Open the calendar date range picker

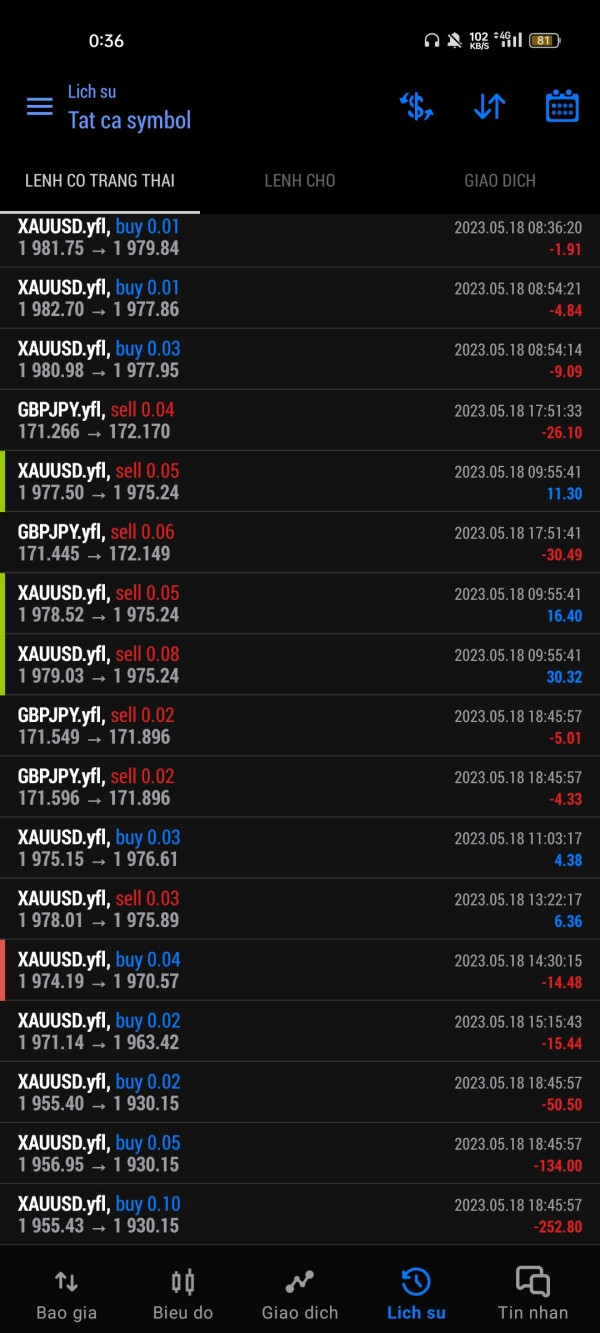pyautogui.click(x=562, y=106)
